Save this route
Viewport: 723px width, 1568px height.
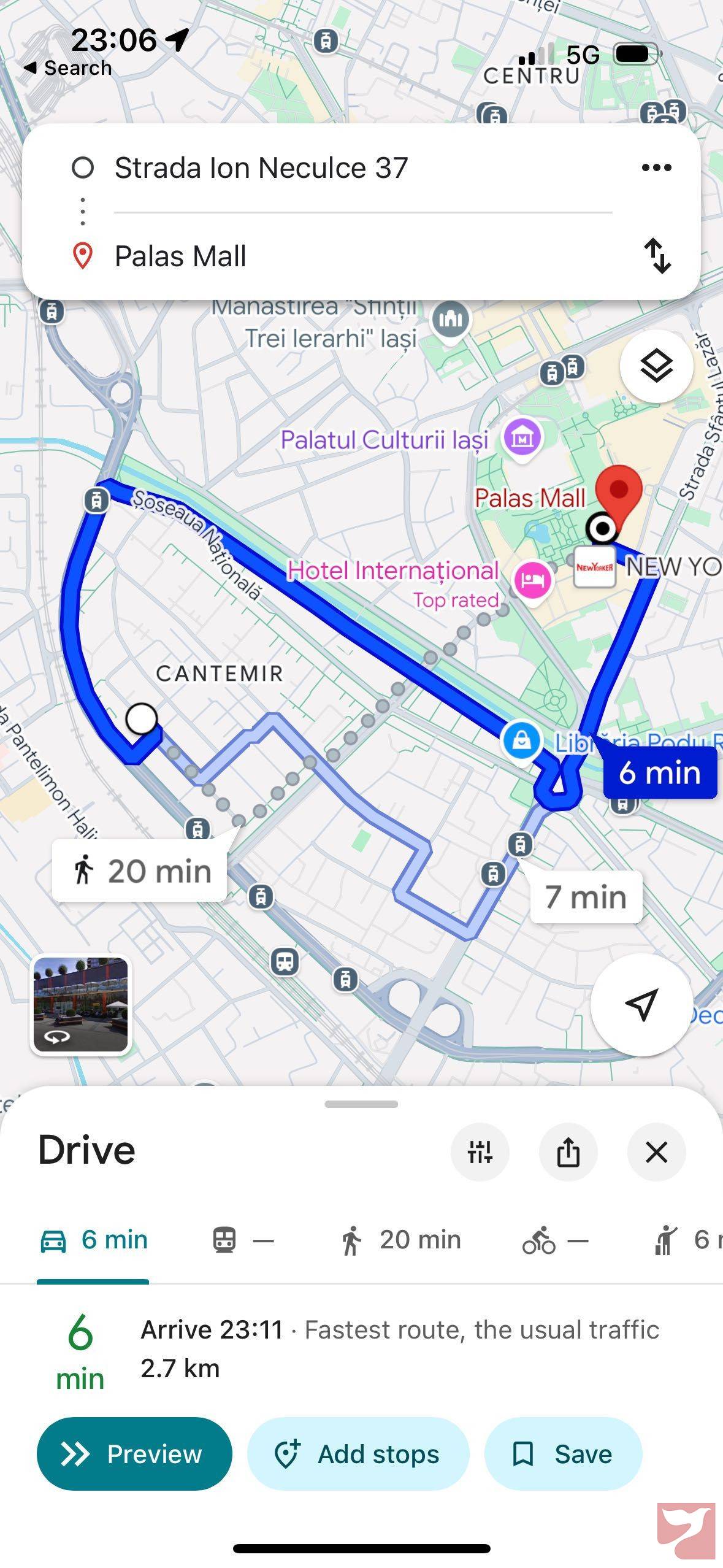click(x=563, y=1453)
